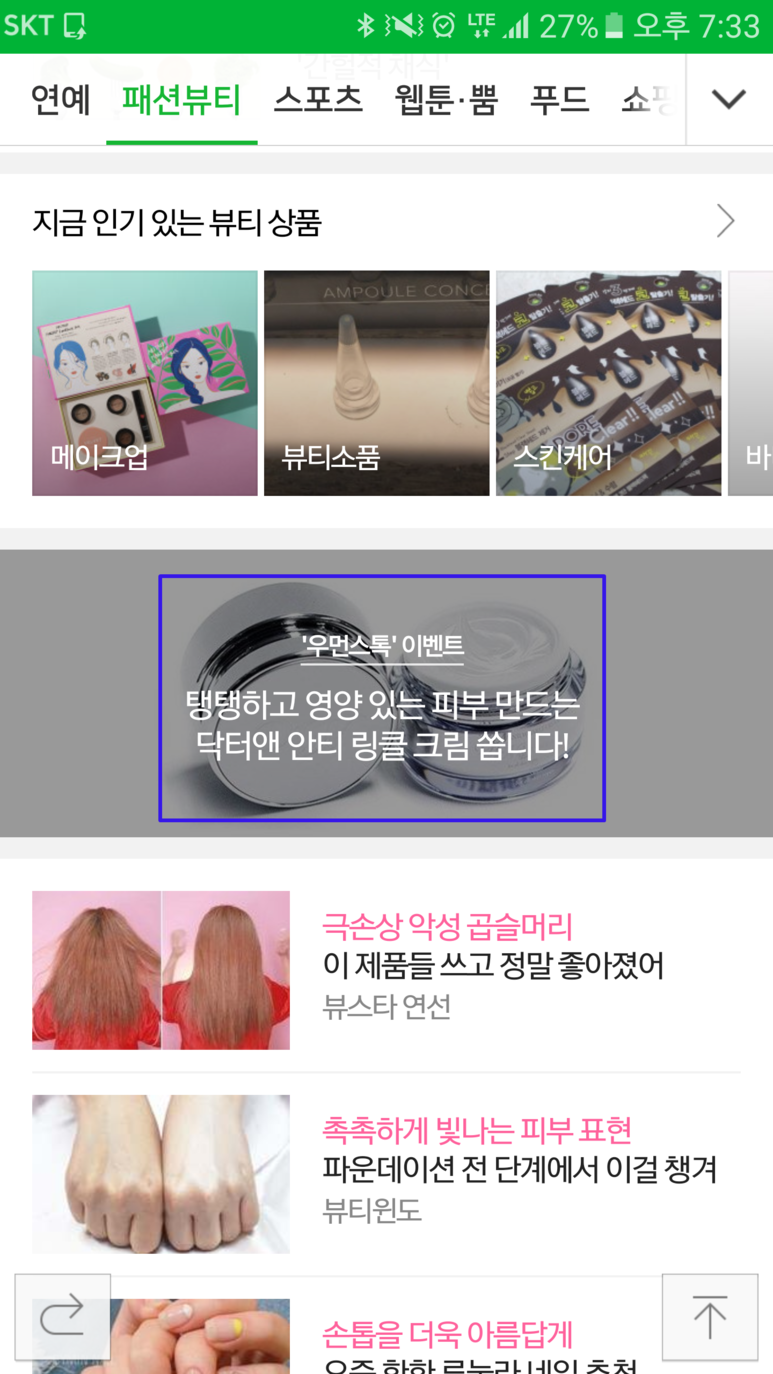Switch to the 연예 tab
Viewport: 773px width, 1374px height.
pos(61,100)
